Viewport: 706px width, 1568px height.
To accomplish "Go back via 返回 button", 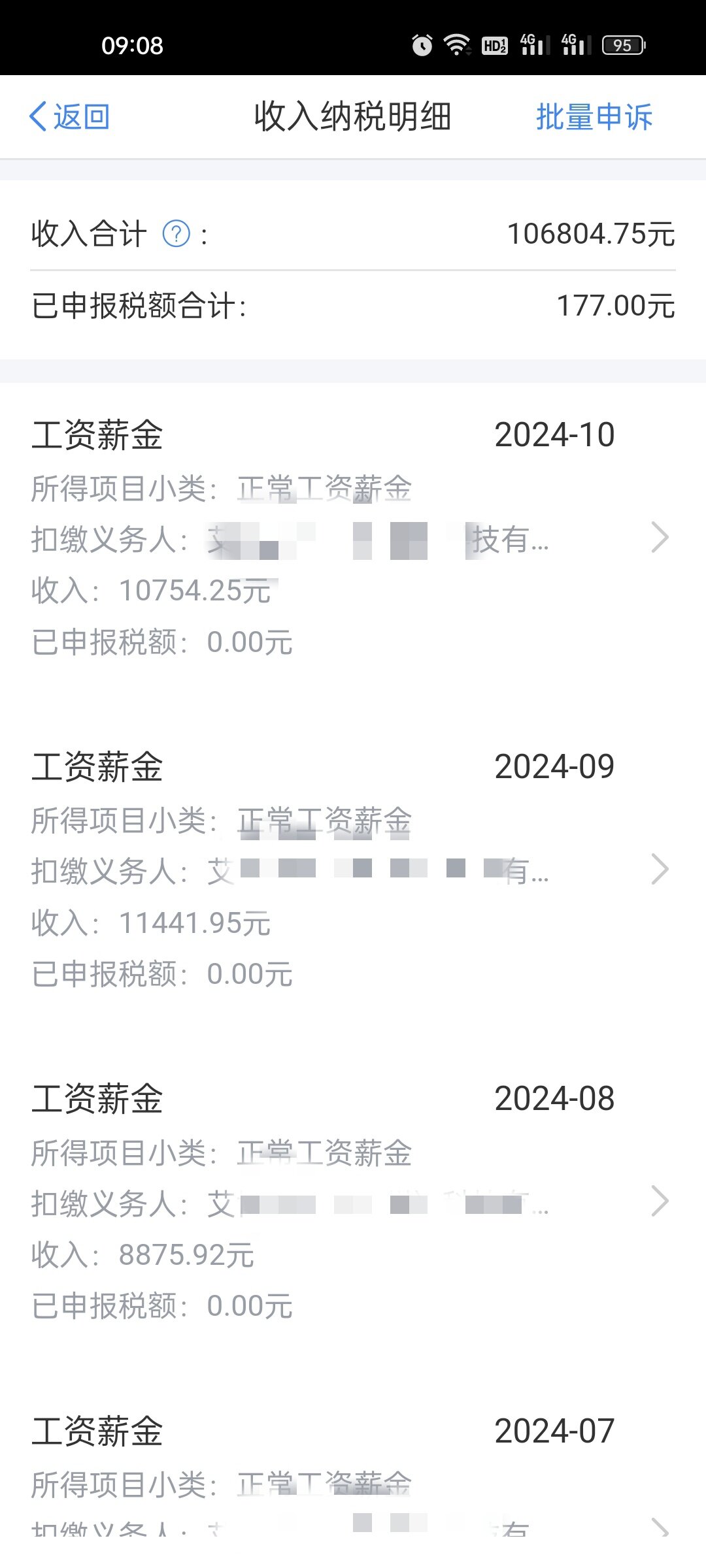I will (69, 117).
